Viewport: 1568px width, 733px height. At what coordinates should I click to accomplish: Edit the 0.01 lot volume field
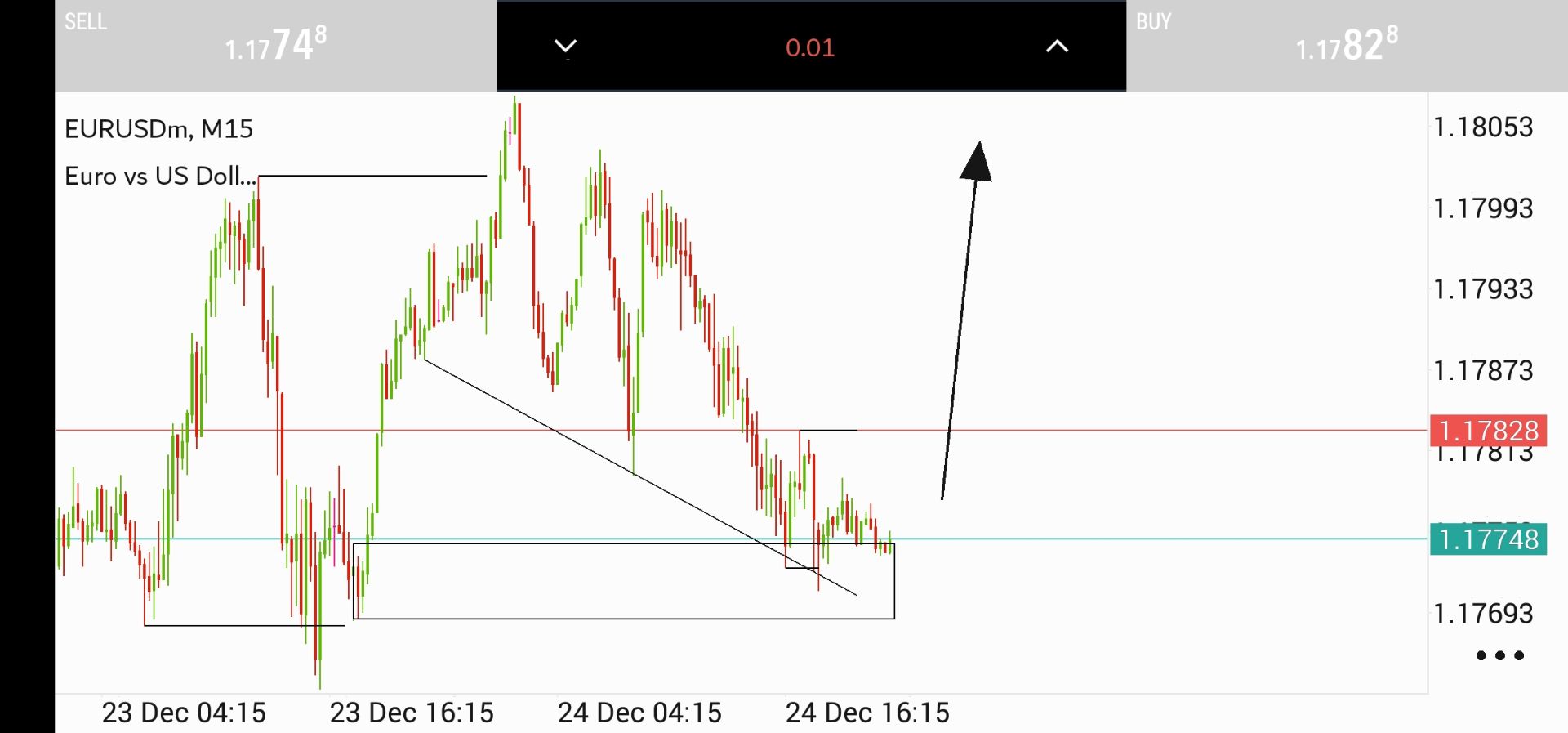[x=809, y=47]
